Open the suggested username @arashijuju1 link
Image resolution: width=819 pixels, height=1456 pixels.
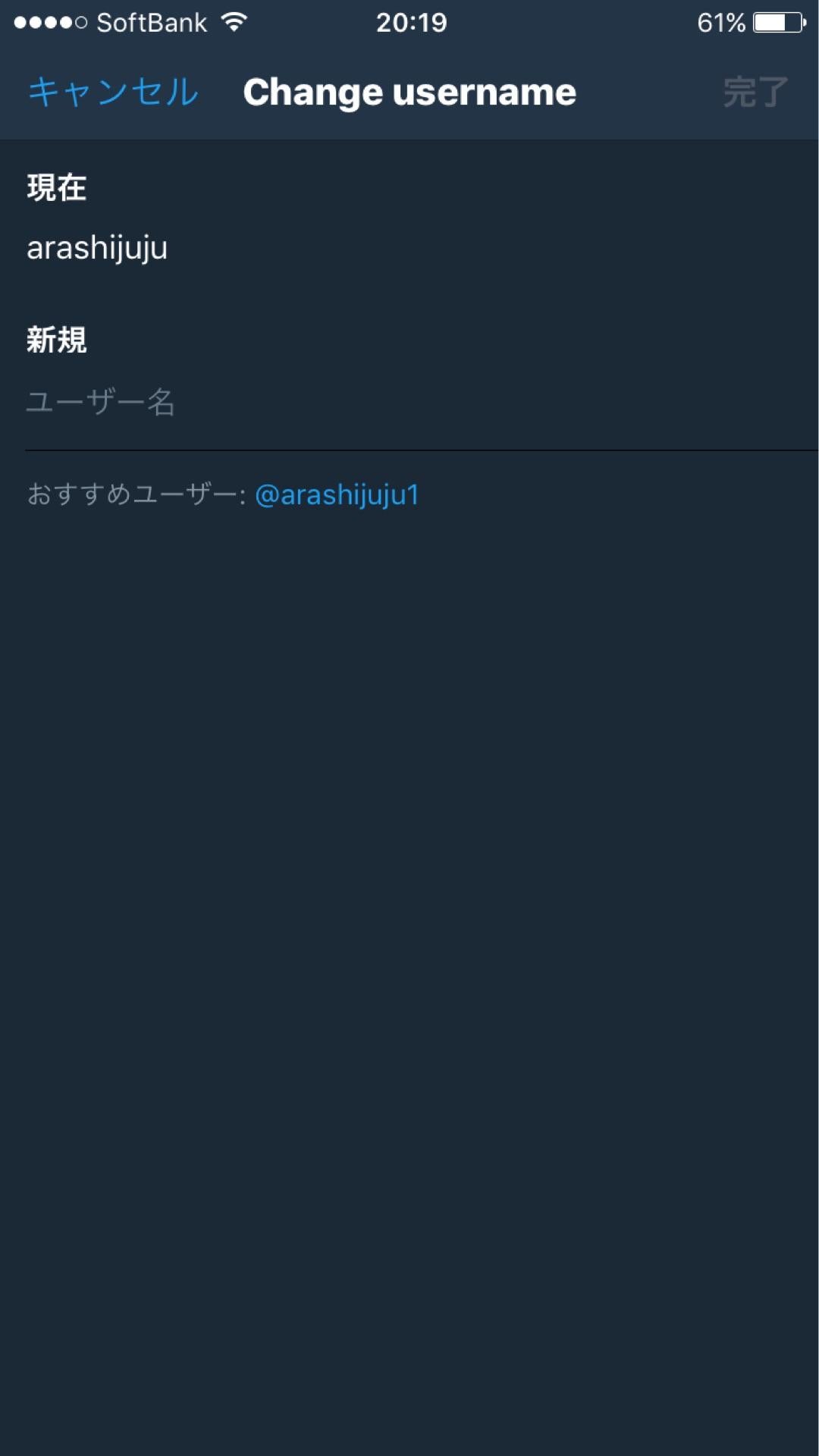[338, 494]
